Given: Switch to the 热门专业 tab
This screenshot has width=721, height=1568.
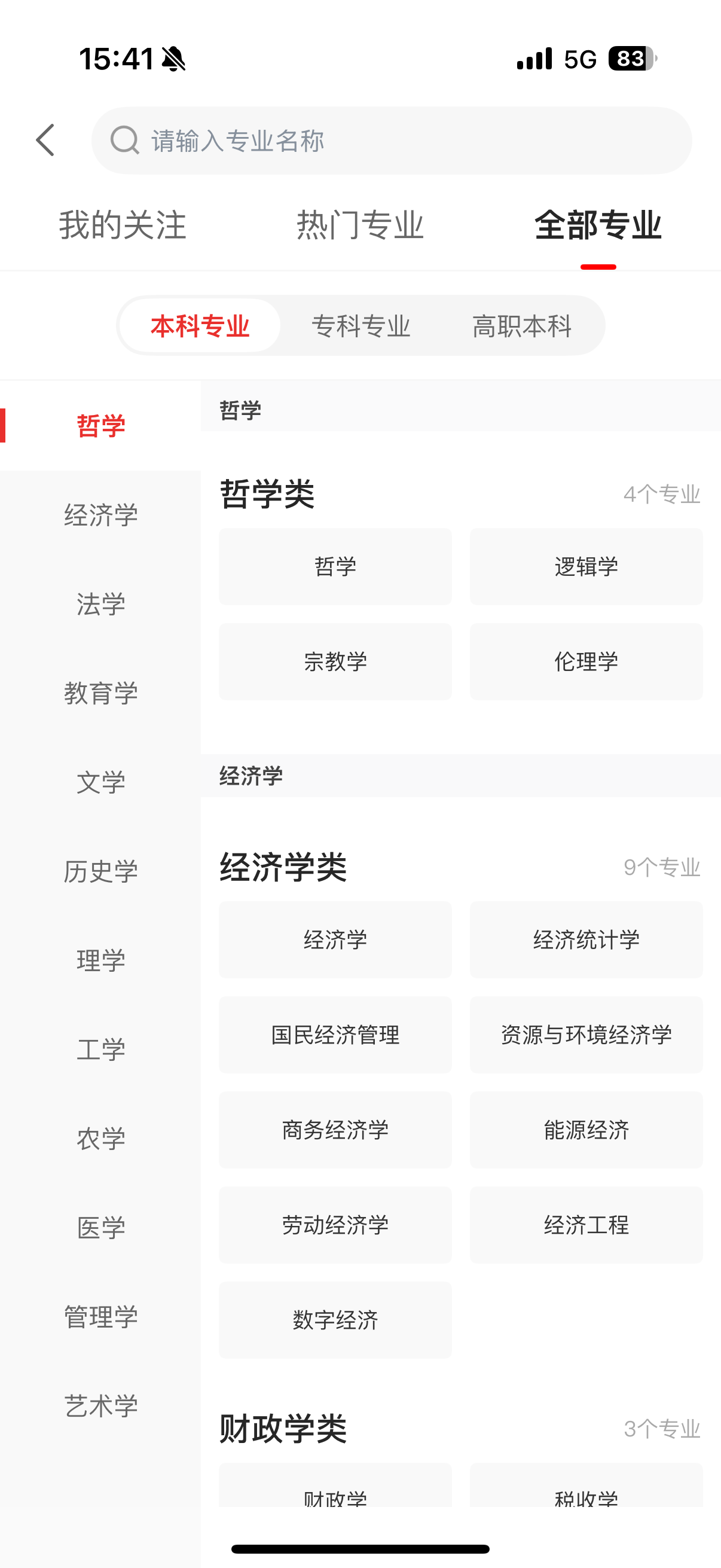Looking at the screenshot, I should [360, 225].
